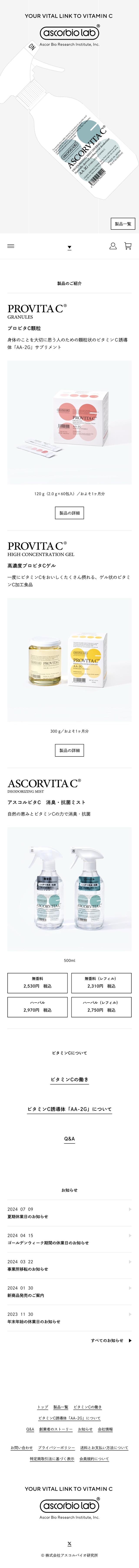Open the ビタミンCの働き link
This screenshot has height=1568, width=139.
click(x=69, y=1080)
